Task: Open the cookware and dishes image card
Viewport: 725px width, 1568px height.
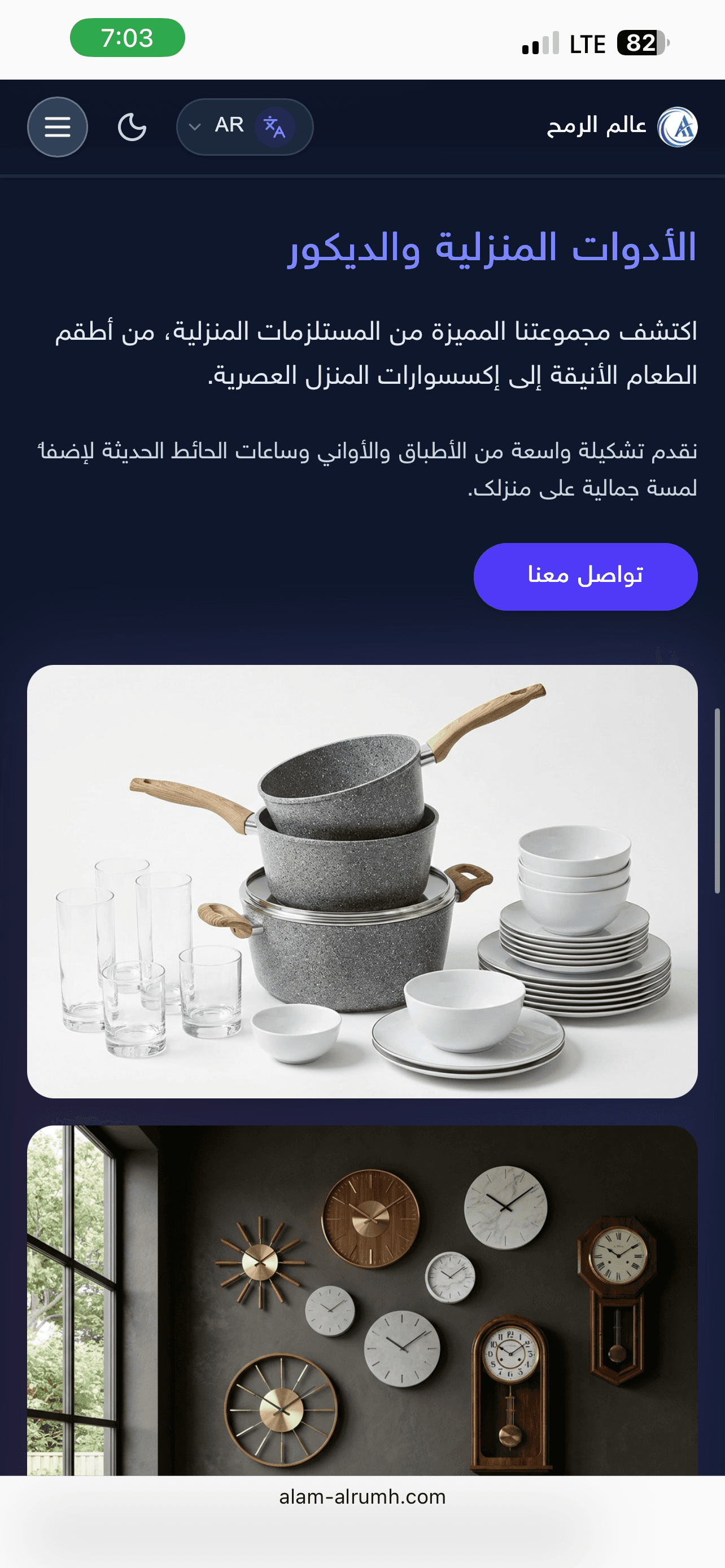Action: tap(362, 882)
